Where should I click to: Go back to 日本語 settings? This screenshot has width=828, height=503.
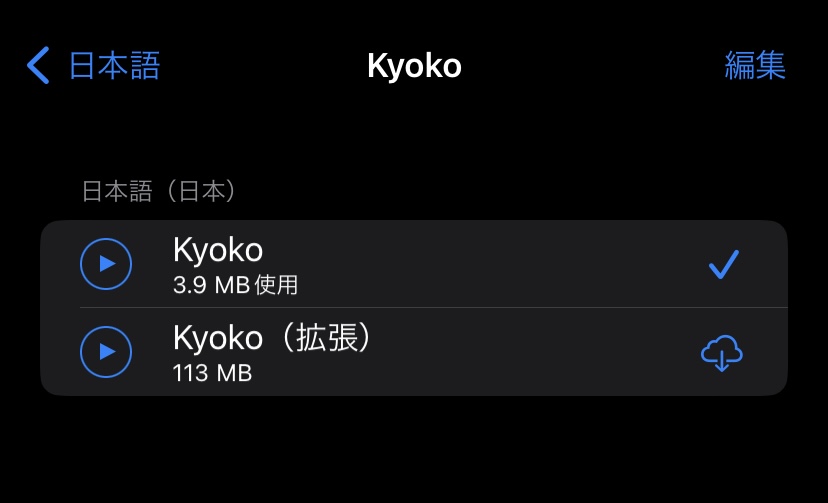(93, 66)
